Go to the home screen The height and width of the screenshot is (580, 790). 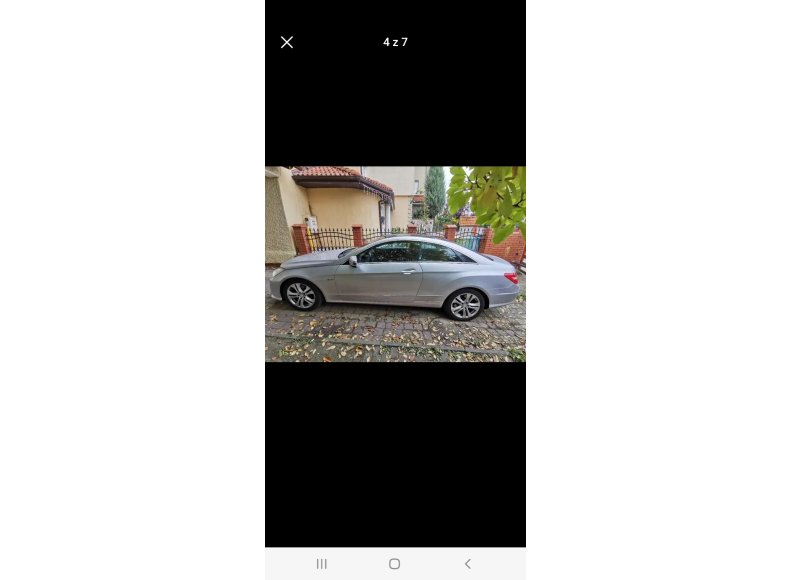394,564
